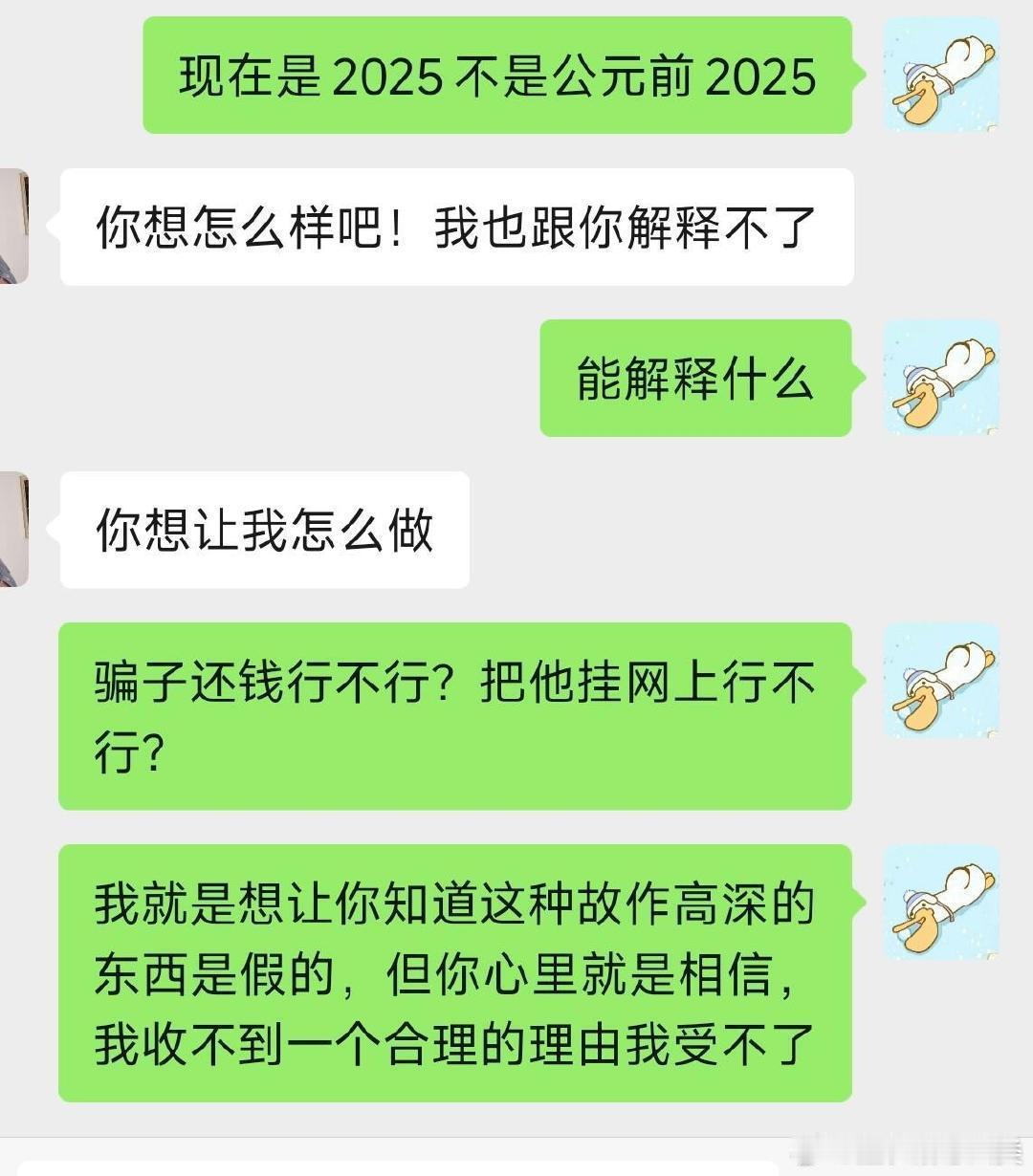
Task: Click the duck avatar beside the last long message
Action: pyautogui.click(x=942, y=904)
